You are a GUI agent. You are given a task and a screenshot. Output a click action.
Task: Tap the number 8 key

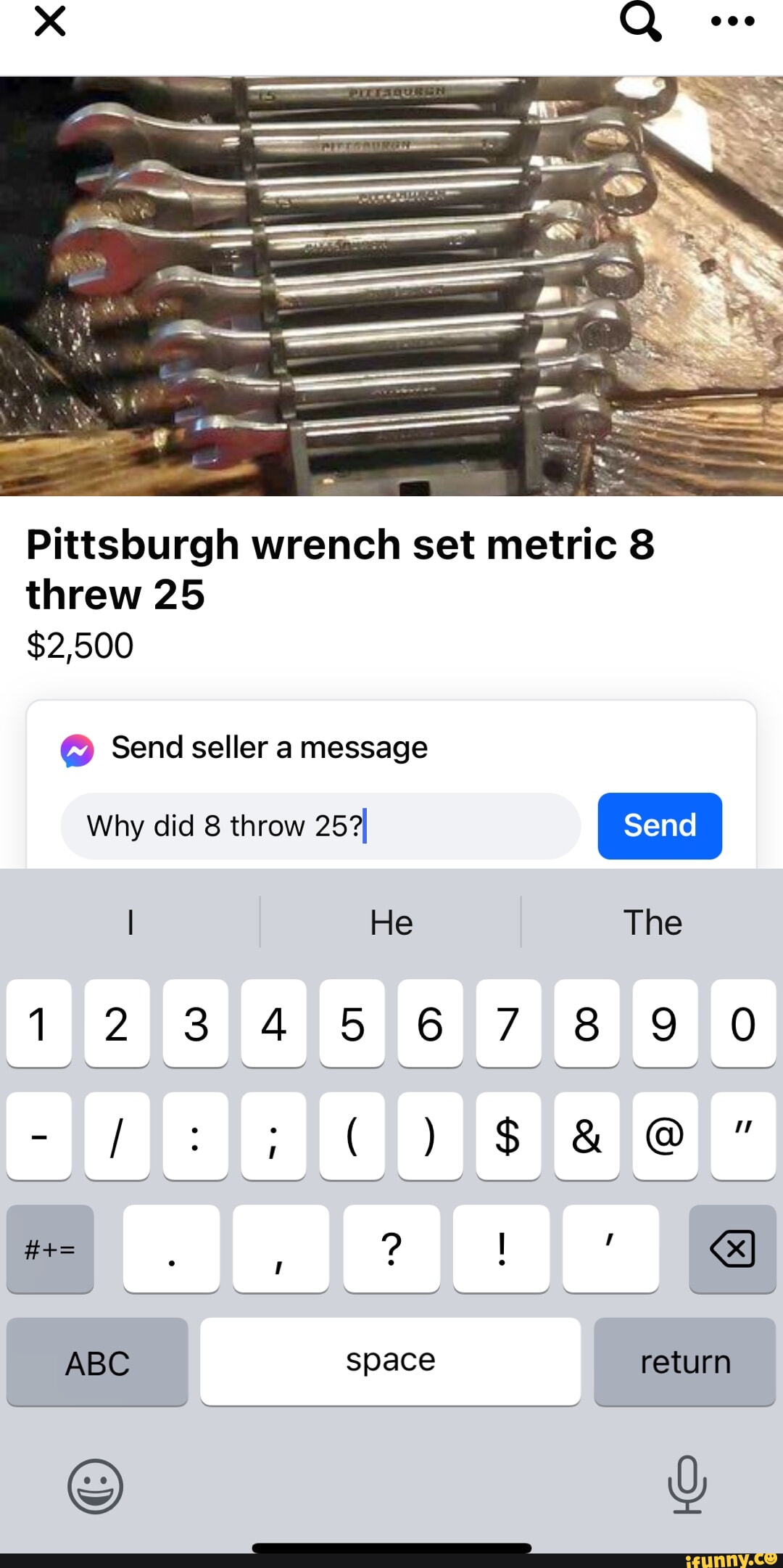[587, 1025]
